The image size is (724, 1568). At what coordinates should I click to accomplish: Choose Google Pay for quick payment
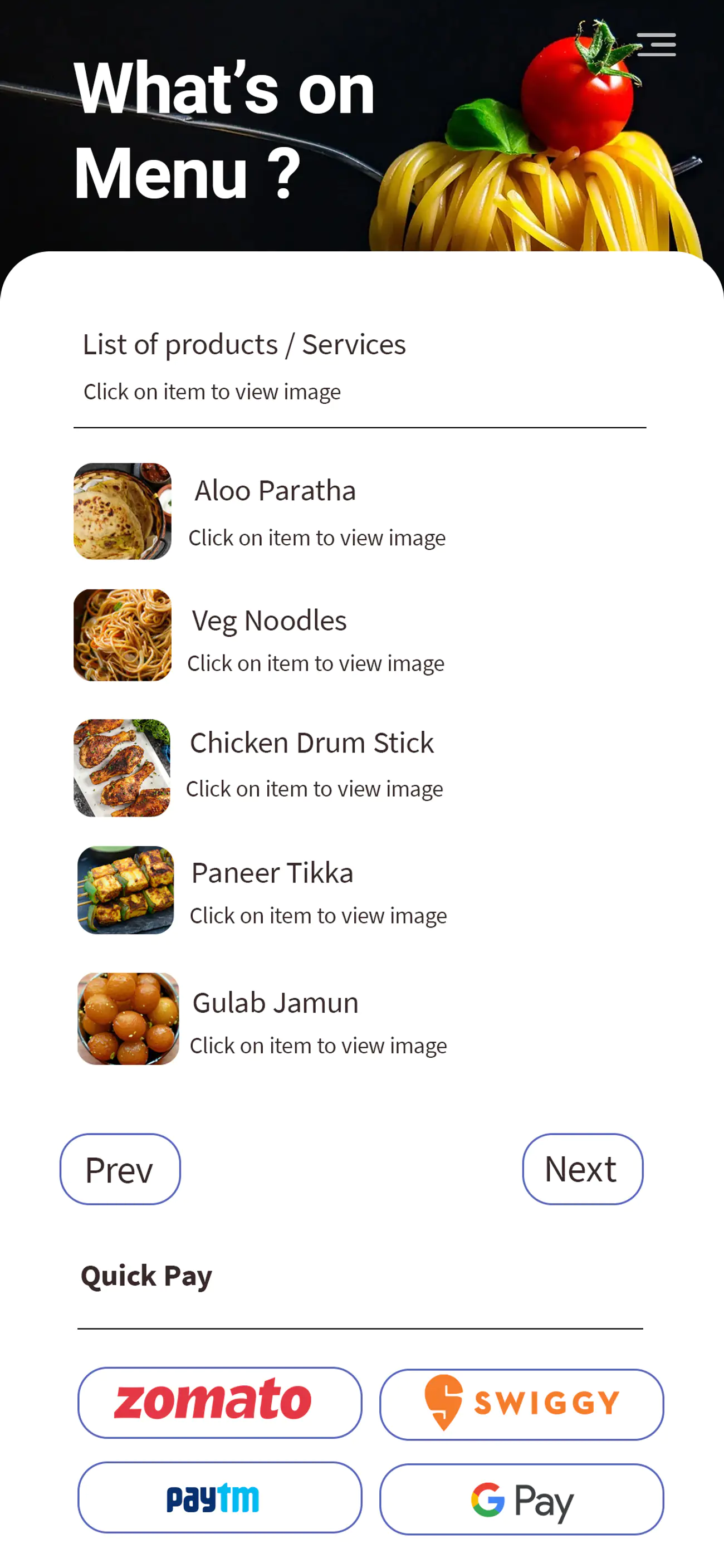coord(521,1499)
